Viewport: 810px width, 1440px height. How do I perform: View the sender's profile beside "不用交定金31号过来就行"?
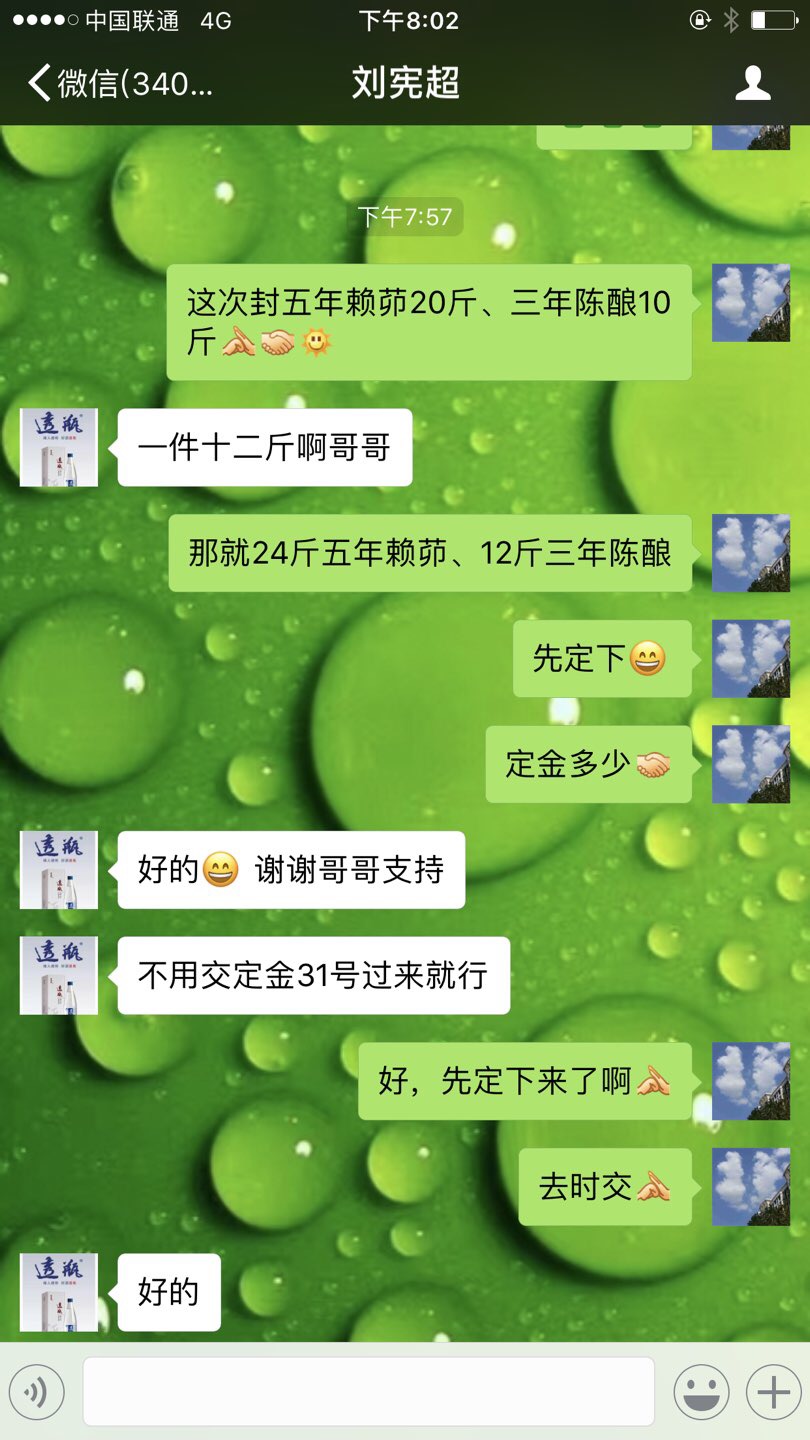tap(59, 976)
